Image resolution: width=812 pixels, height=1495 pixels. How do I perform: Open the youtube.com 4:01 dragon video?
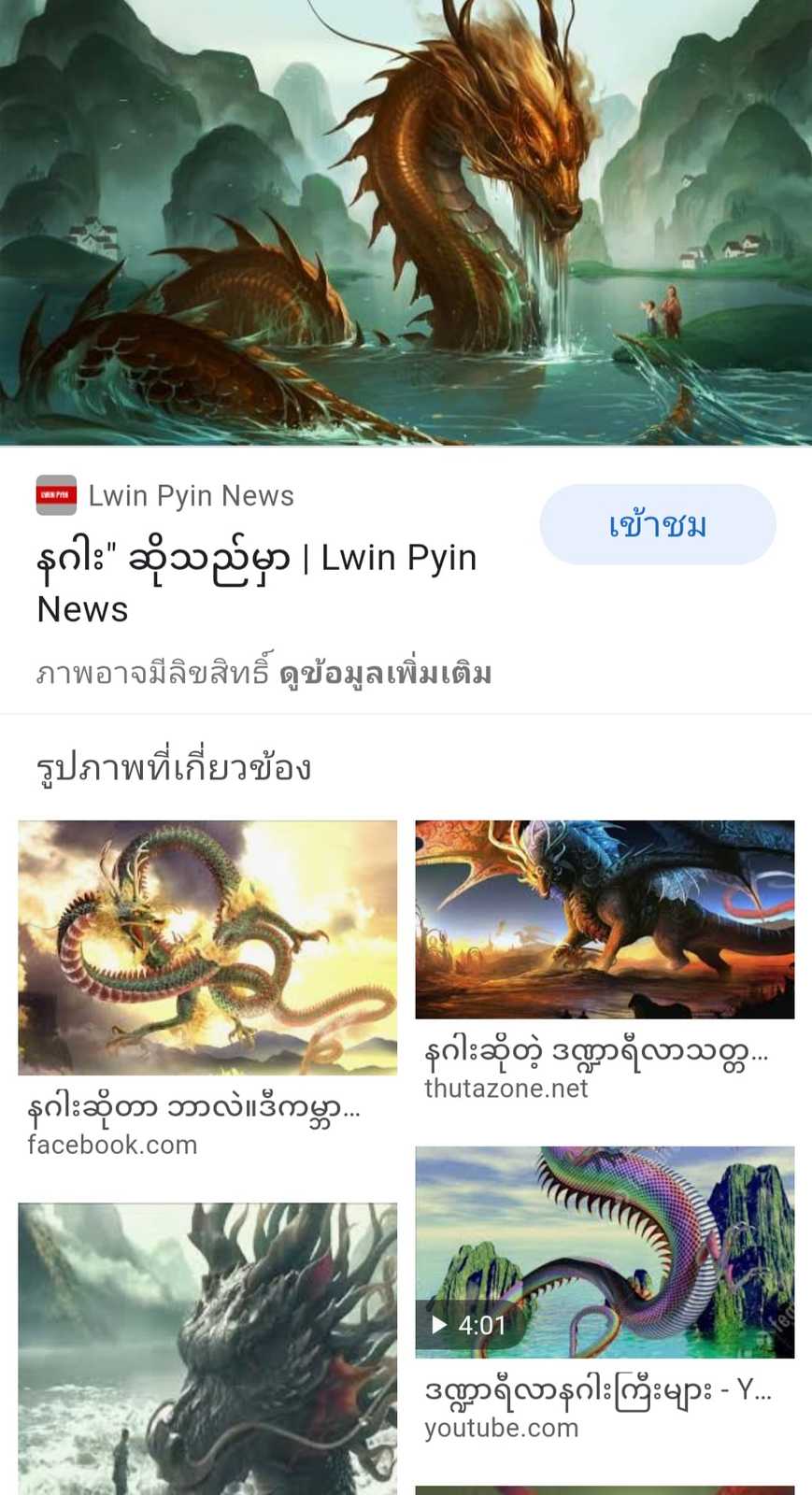(x=605, y=1252)
